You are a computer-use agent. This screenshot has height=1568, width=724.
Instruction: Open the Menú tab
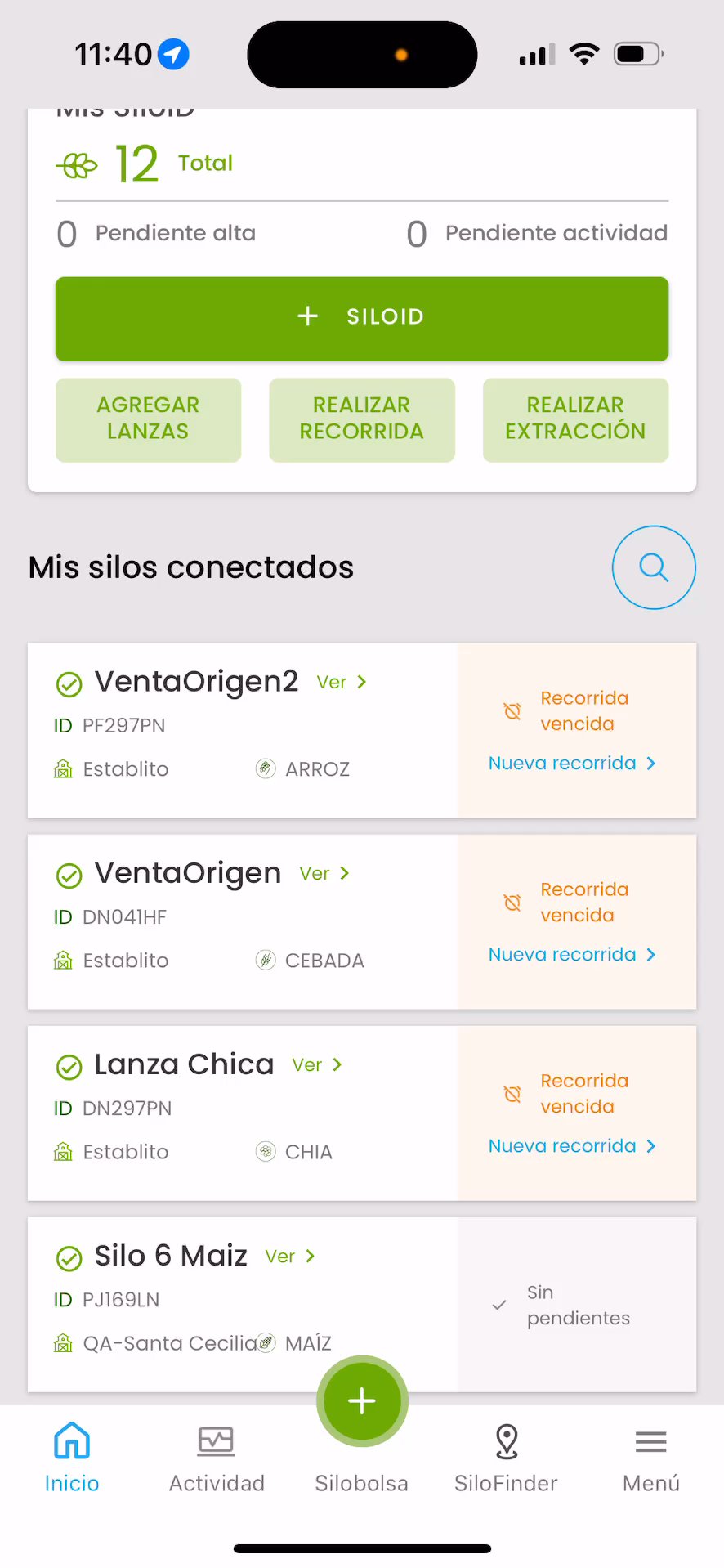[x=651, y=1458]
